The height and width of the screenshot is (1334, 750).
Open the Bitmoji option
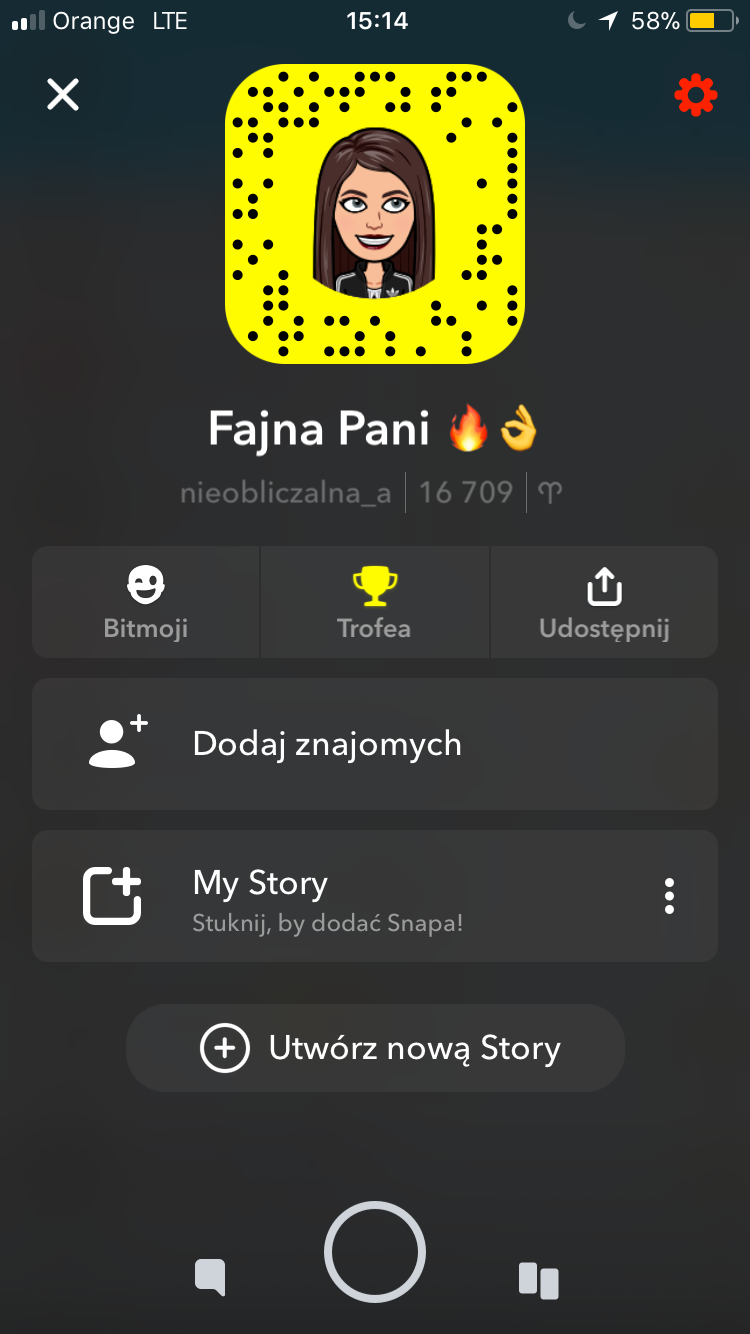coord(146,602)
